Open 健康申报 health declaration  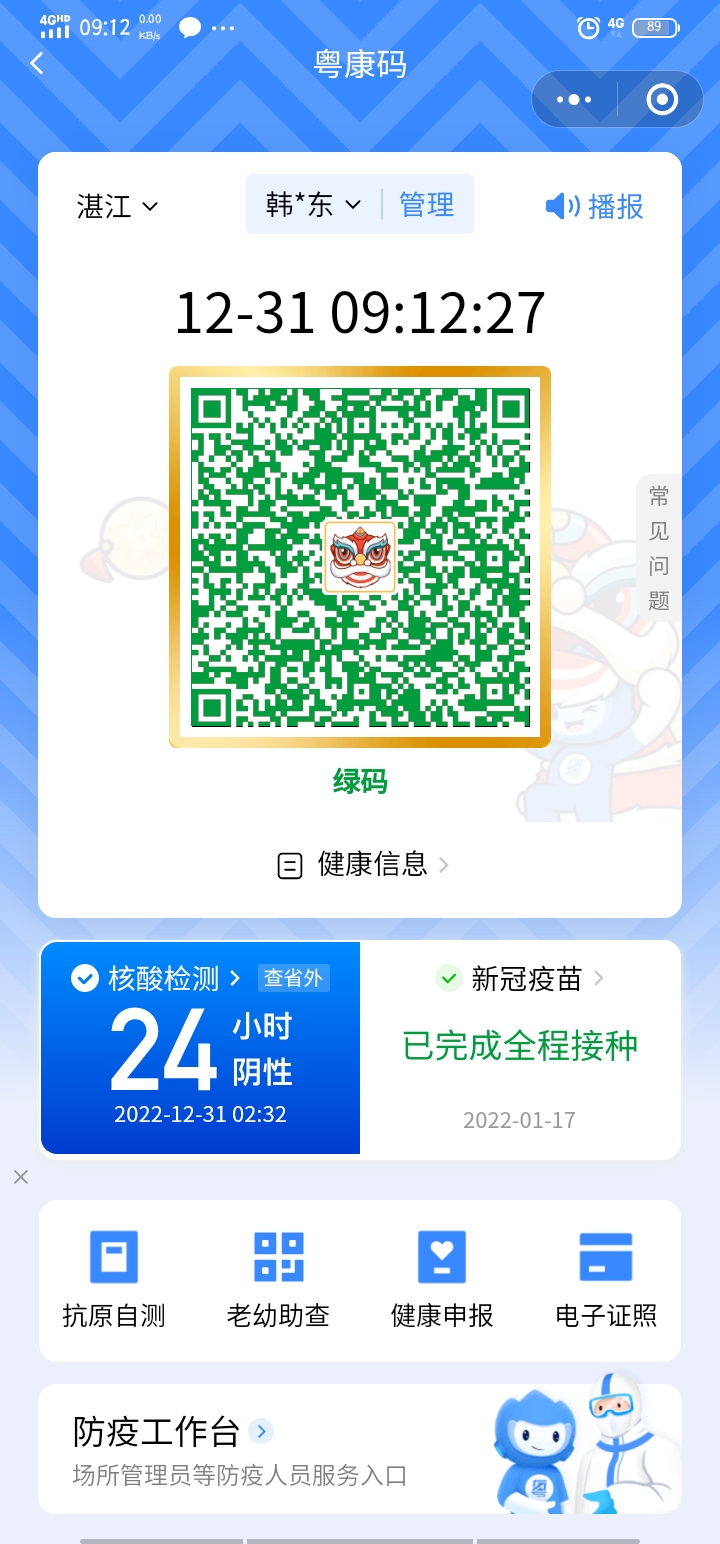tap(442, 1280)
